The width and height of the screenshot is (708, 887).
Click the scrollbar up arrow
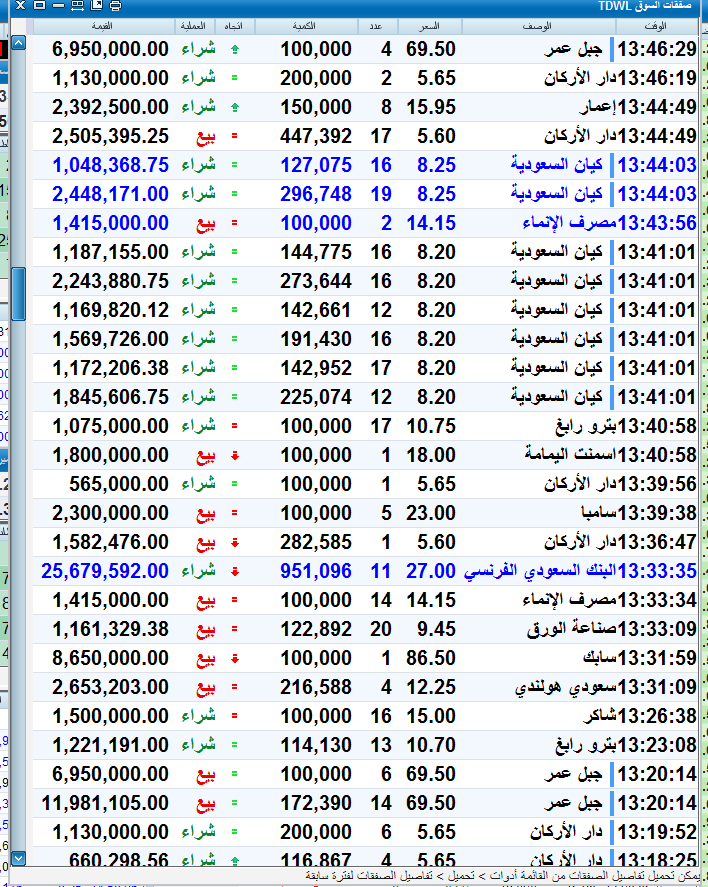coord(19,43)
